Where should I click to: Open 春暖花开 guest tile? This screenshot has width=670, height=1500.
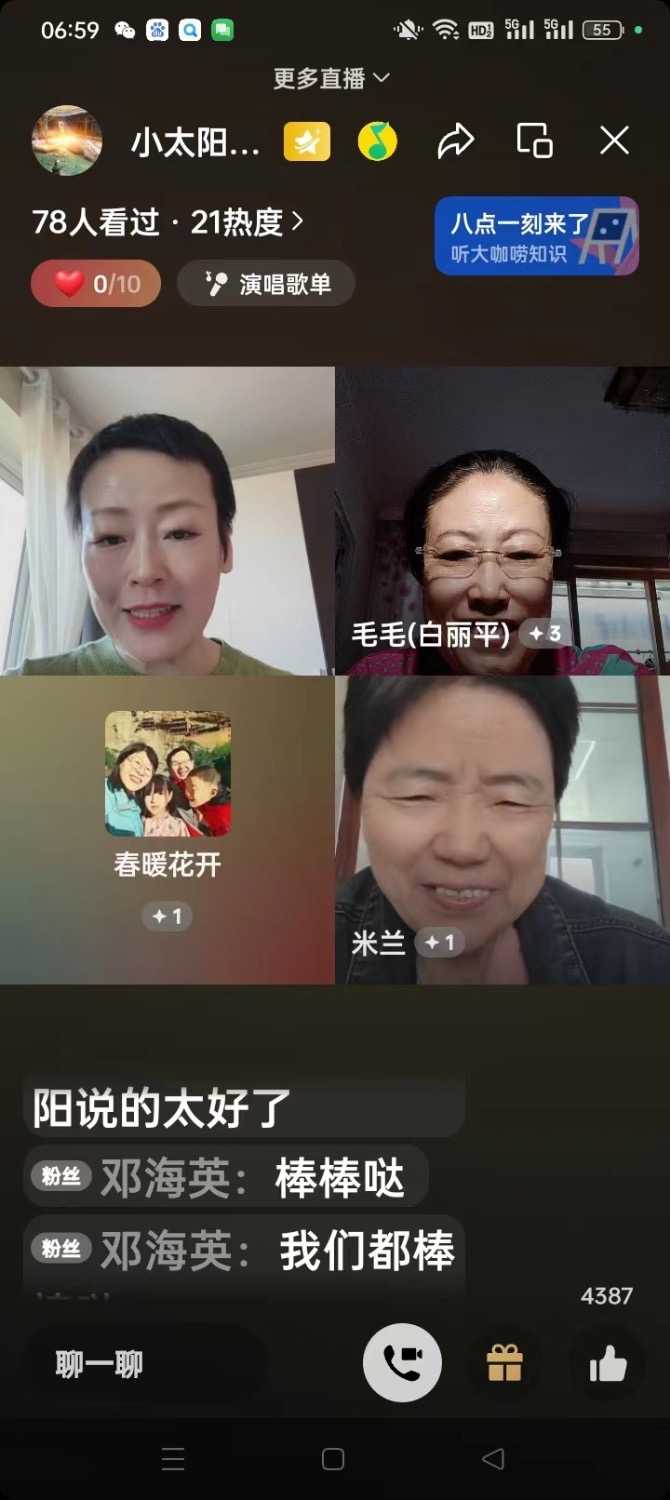click(167, 829)
